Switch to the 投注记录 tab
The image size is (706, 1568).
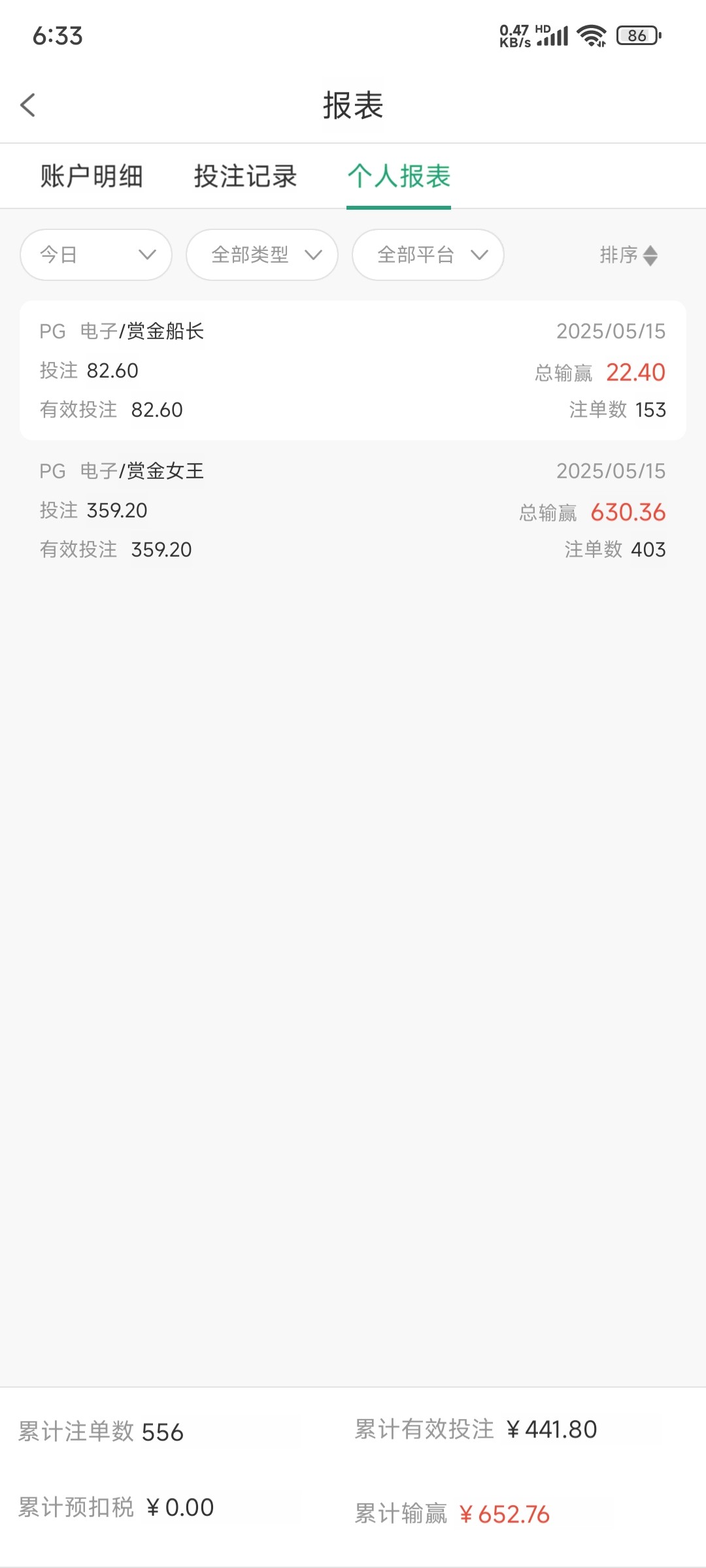point(245,176)
